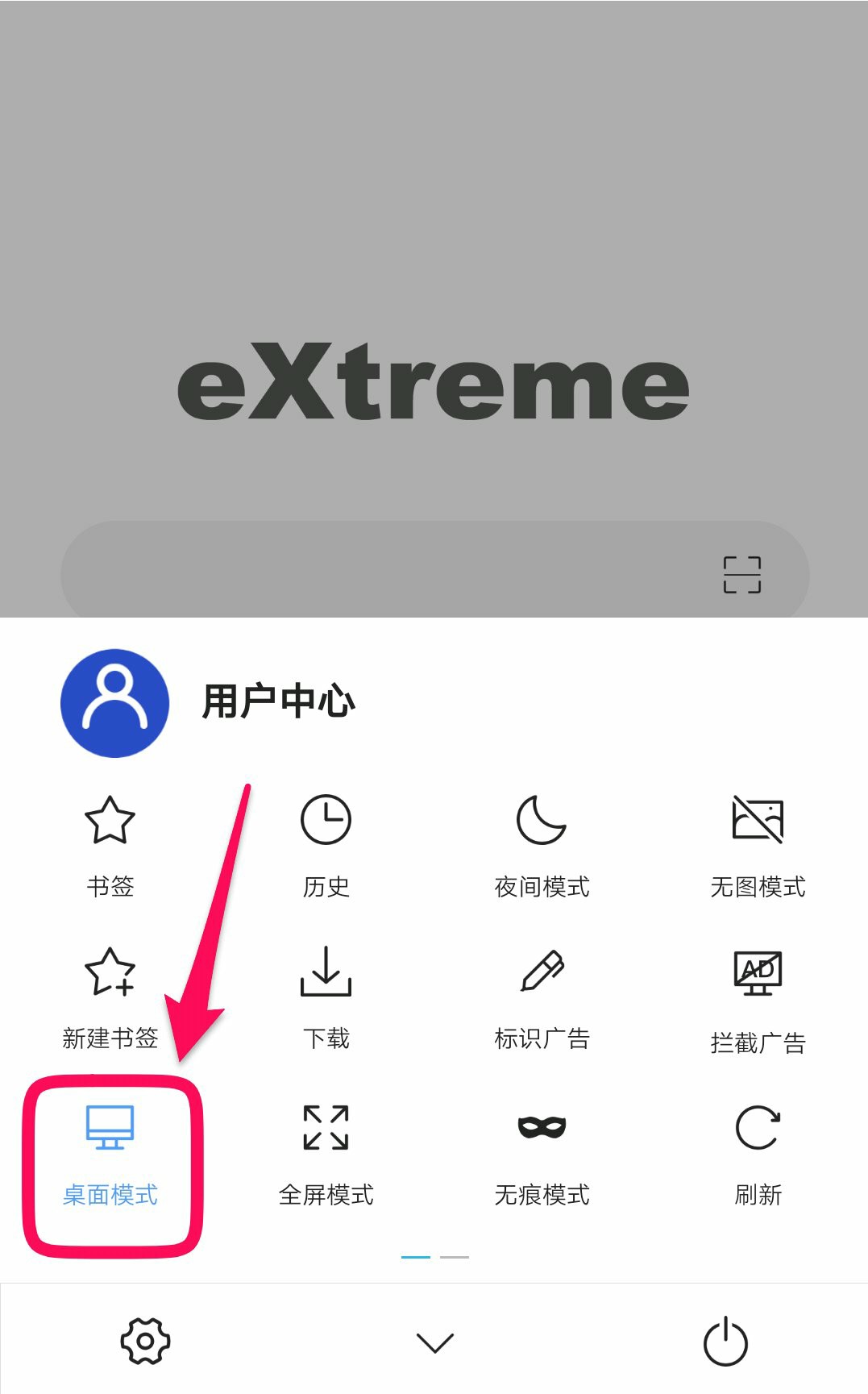The height and width of the screenshot is (1394, 868).
Task: Turn on incognito mode (无痕模式)
Action: 542,1153
